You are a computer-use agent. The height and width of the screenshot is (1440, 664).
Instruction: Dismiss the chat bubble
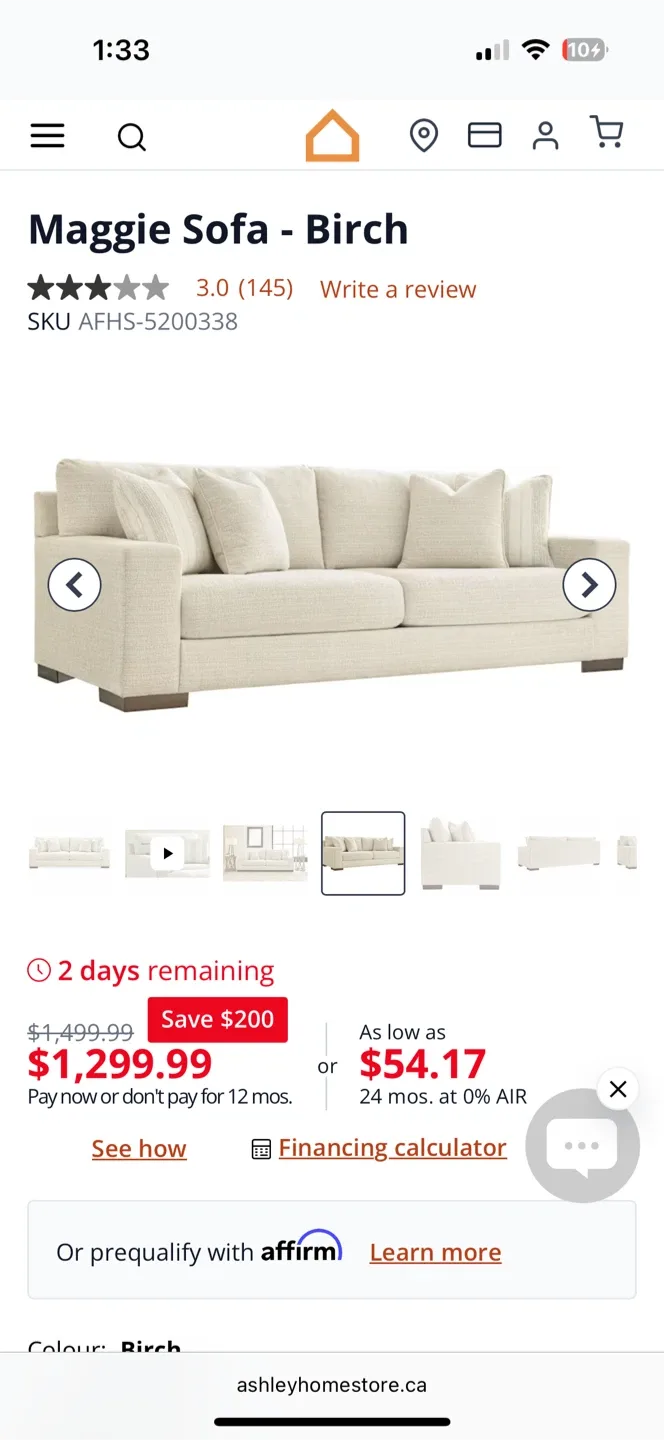(618, 1089)
